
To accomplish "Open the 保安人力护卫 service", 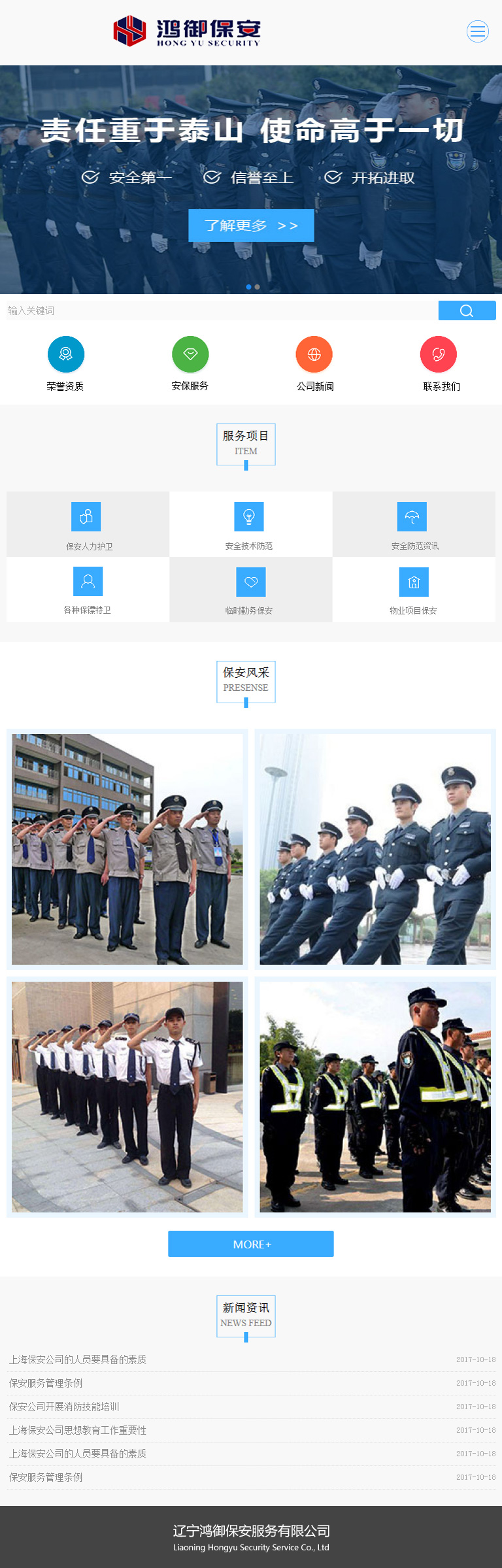I will [x=88, y=524].
